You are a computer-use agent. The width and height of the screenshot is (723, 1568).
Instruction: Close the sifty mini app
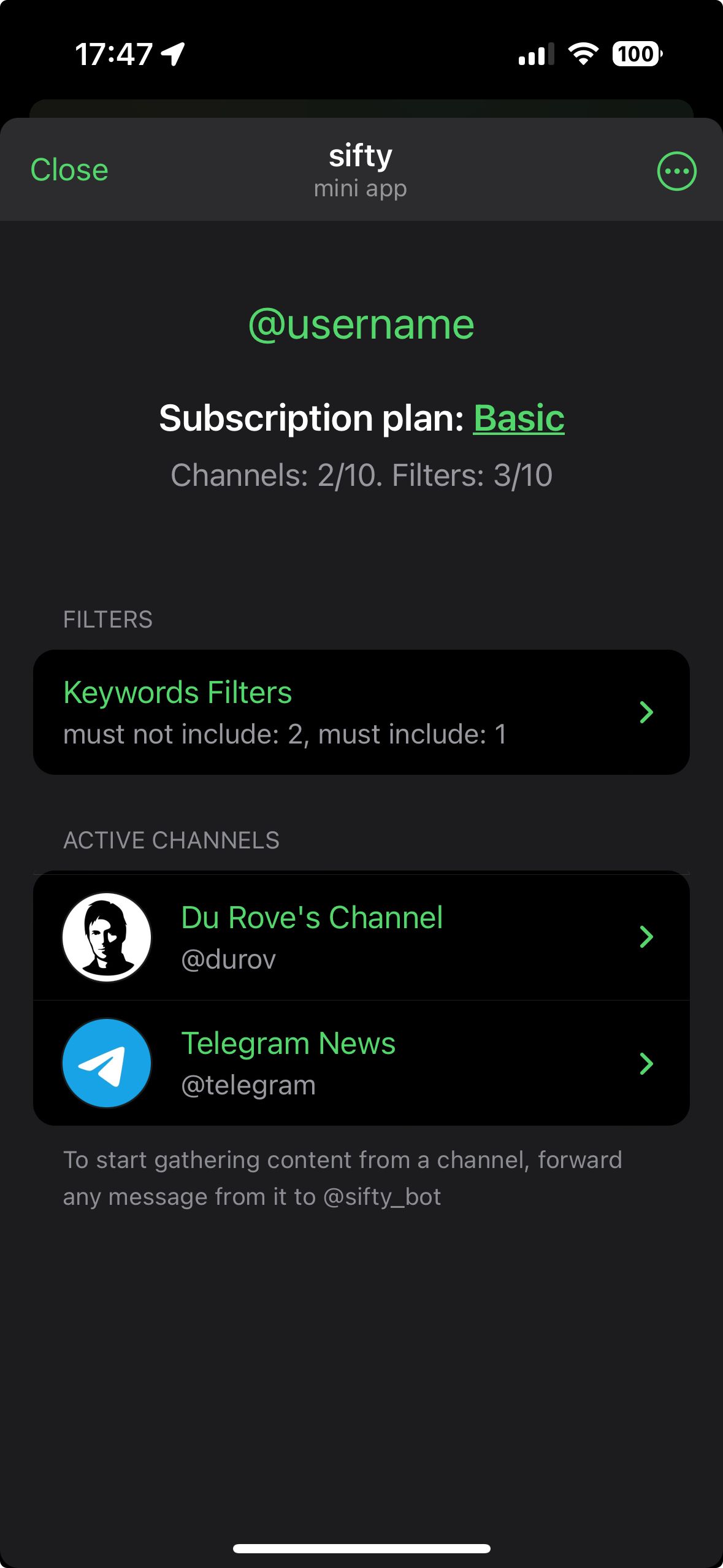coord(69,170)
